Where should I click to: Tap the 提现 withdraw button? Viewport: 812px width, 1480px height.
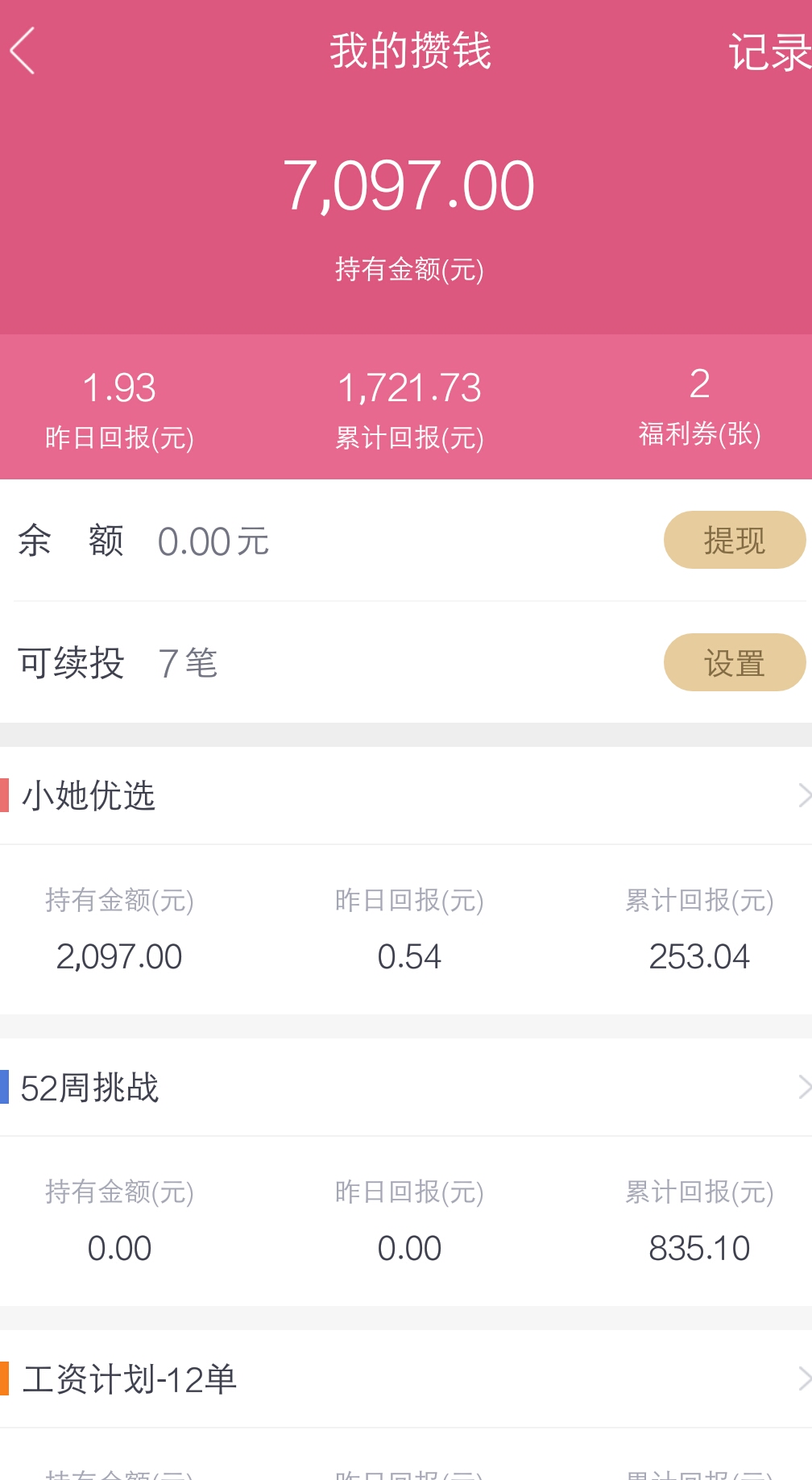[735, 540]
